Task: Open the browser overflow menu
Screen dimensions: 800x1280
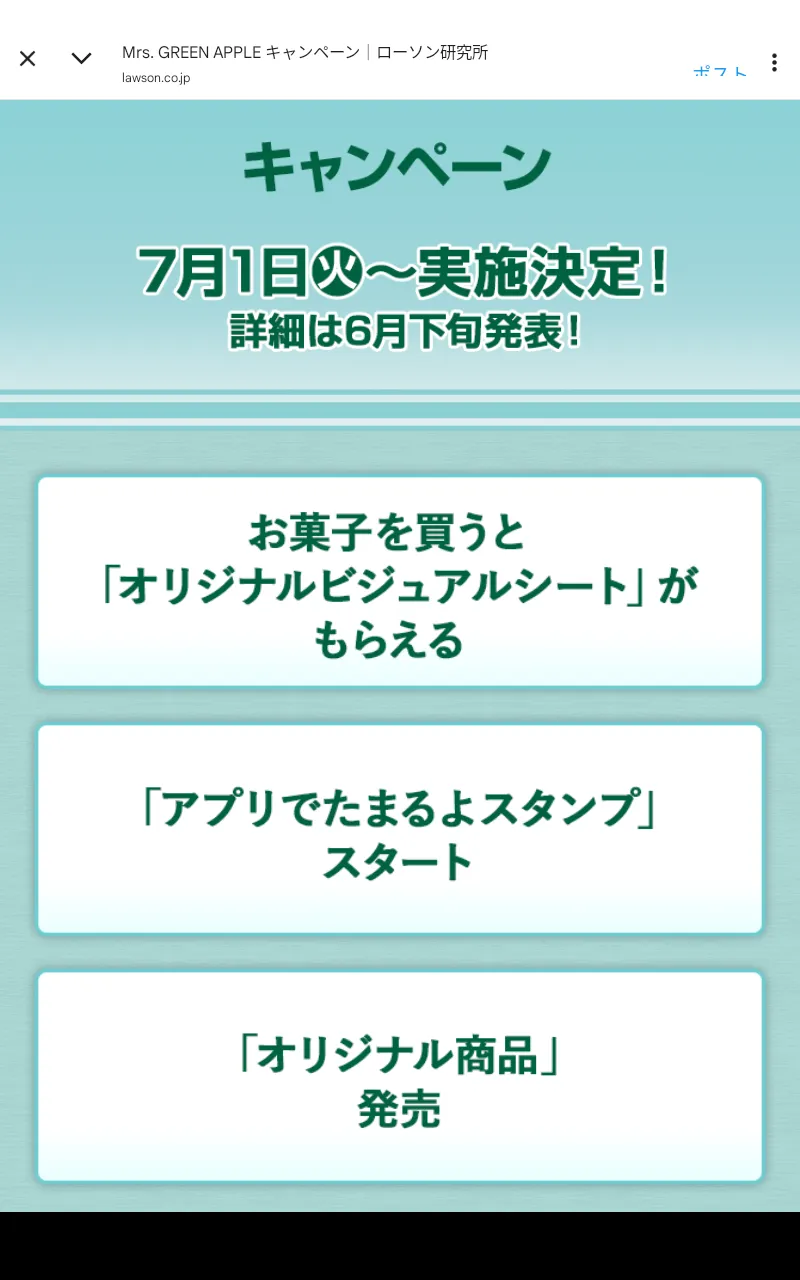Action: 774,63
